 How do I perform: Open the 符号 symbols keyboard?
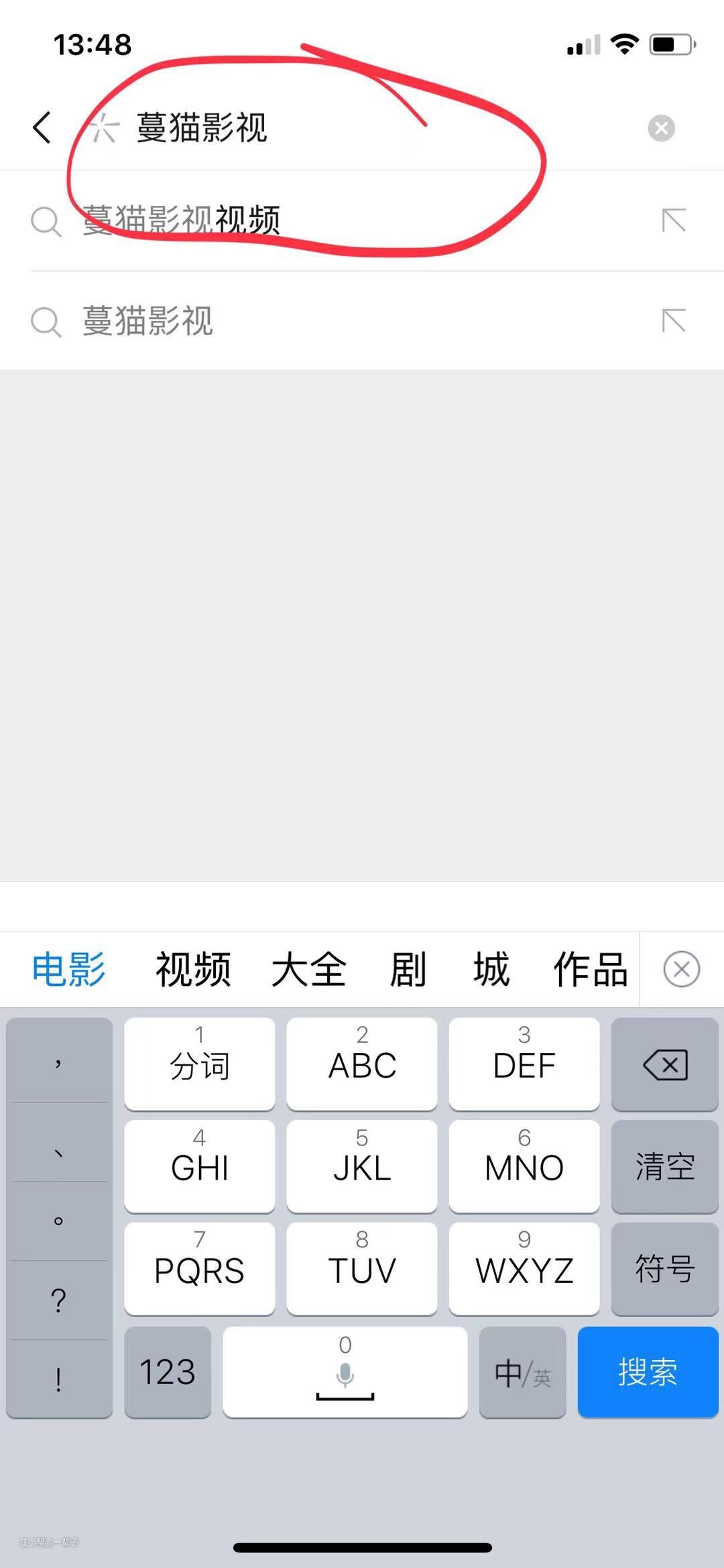664,1268
